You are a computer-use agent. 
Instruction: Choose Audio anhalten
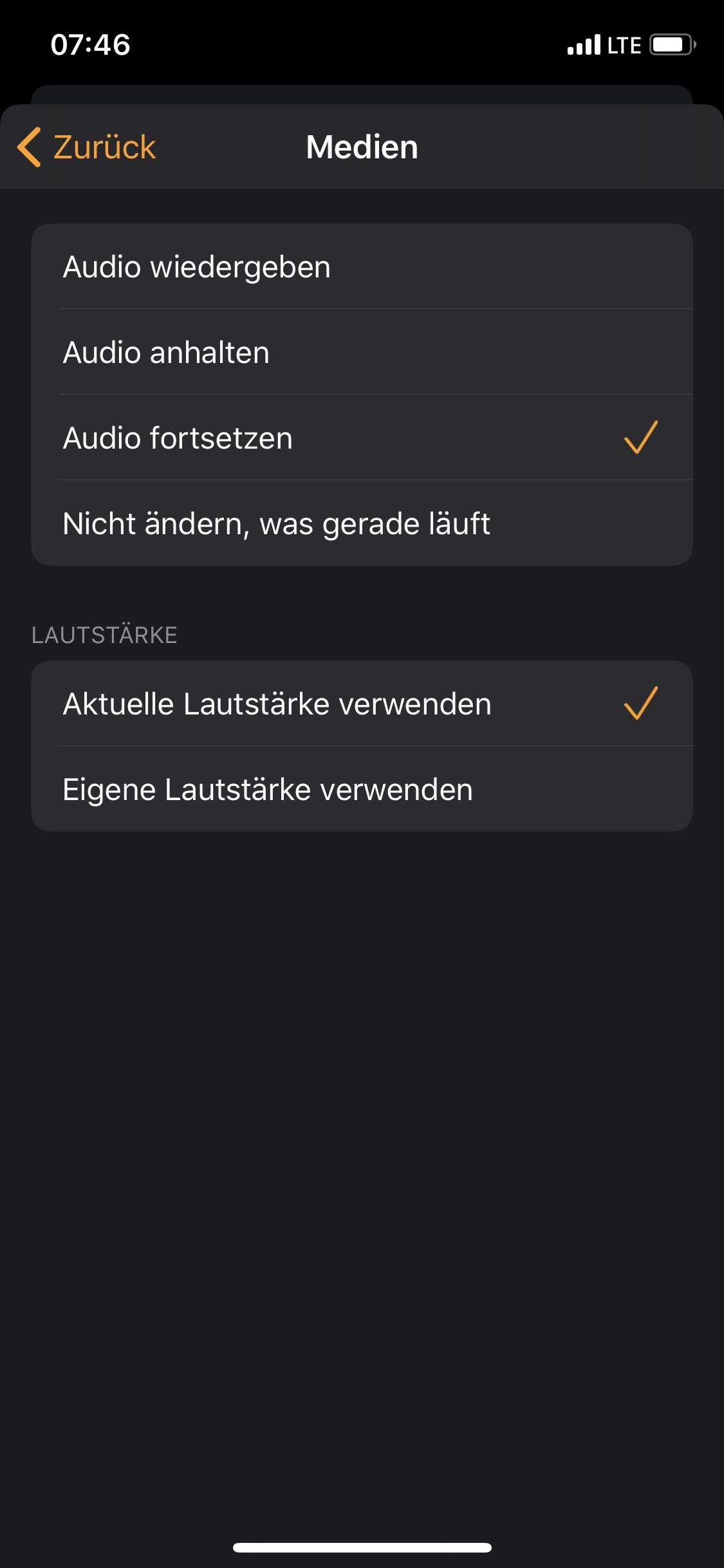[360, 353]
